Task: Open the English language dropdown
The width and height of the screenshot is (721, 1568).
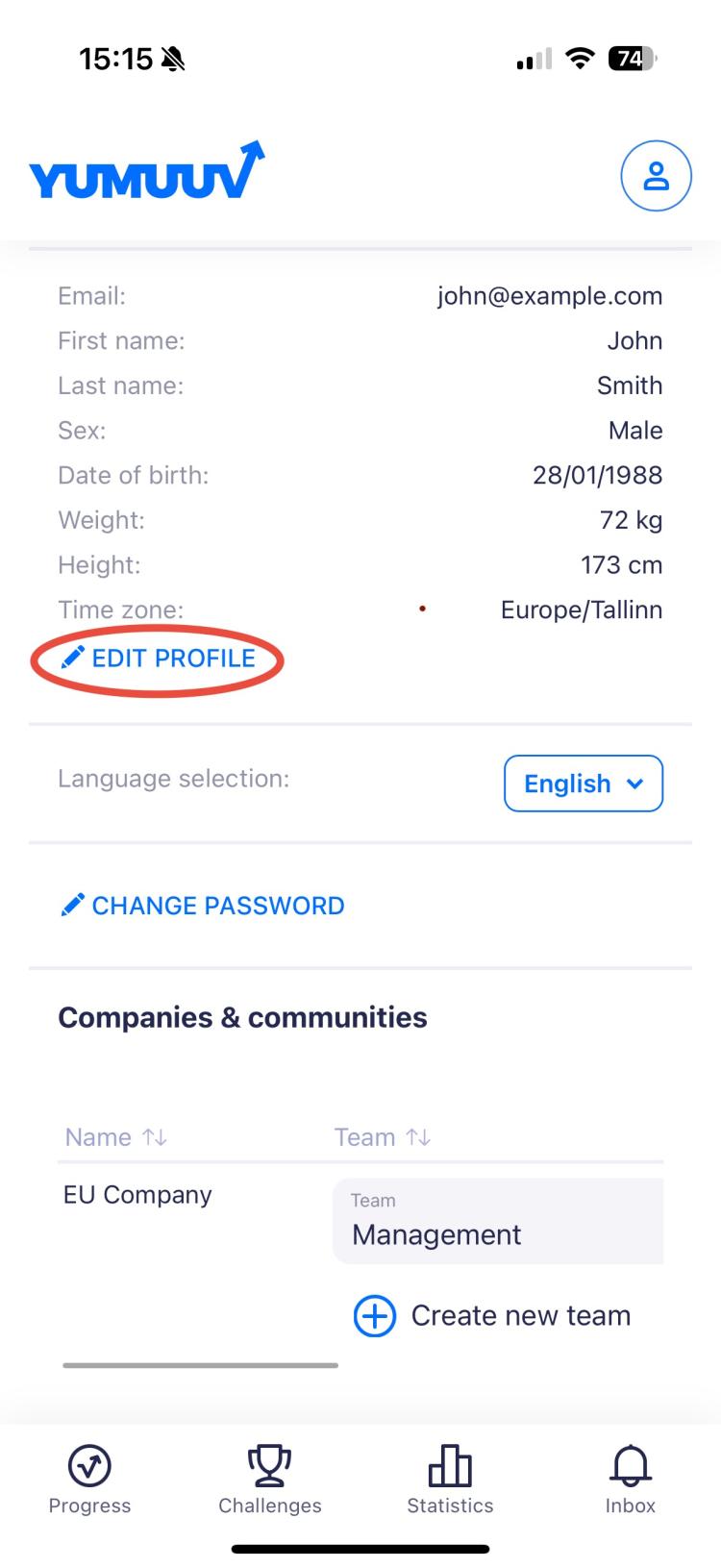Action: 583,784
